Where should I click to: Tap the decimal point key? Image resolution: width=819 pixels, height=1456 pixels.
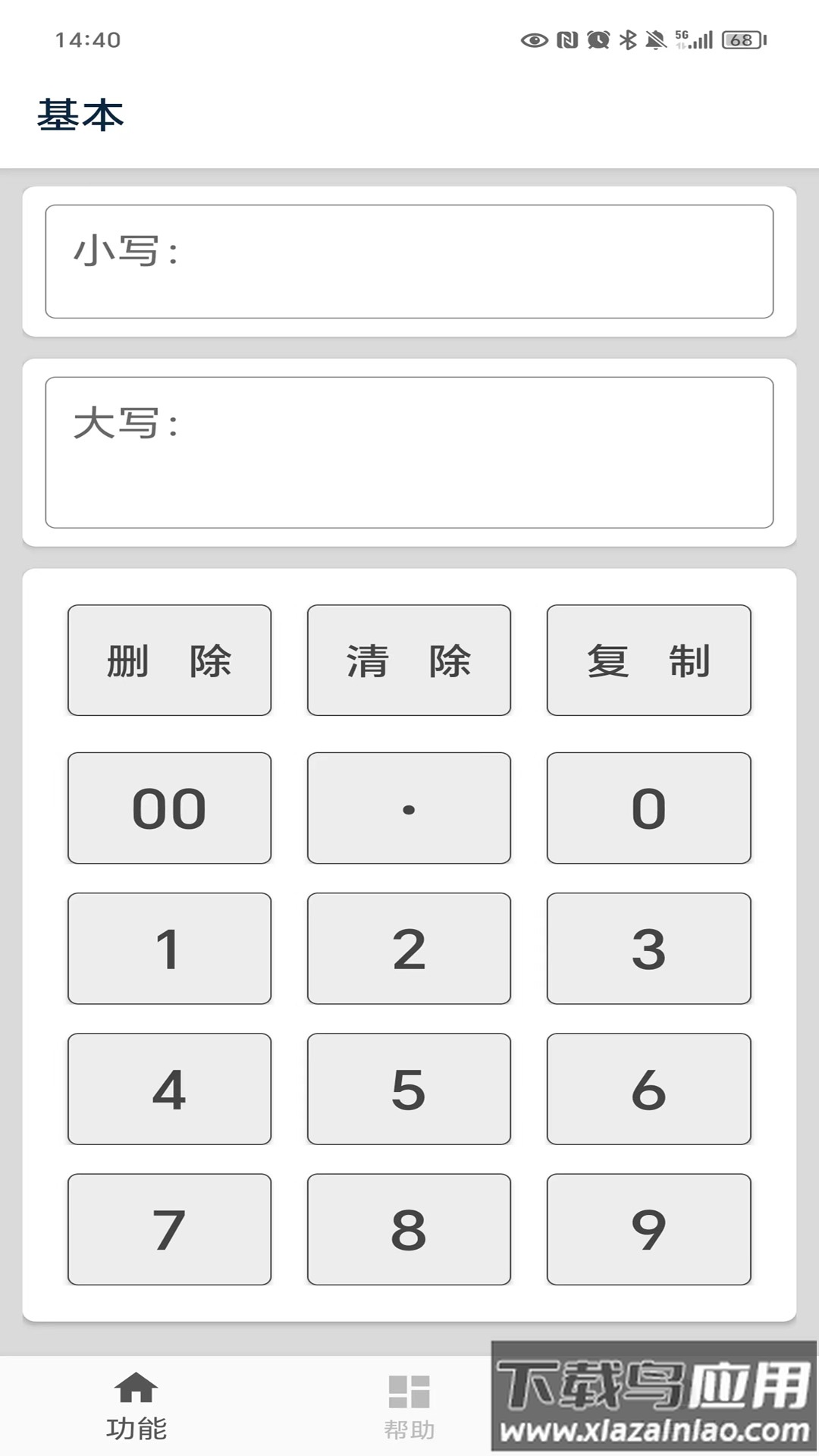tap(409, 808)
